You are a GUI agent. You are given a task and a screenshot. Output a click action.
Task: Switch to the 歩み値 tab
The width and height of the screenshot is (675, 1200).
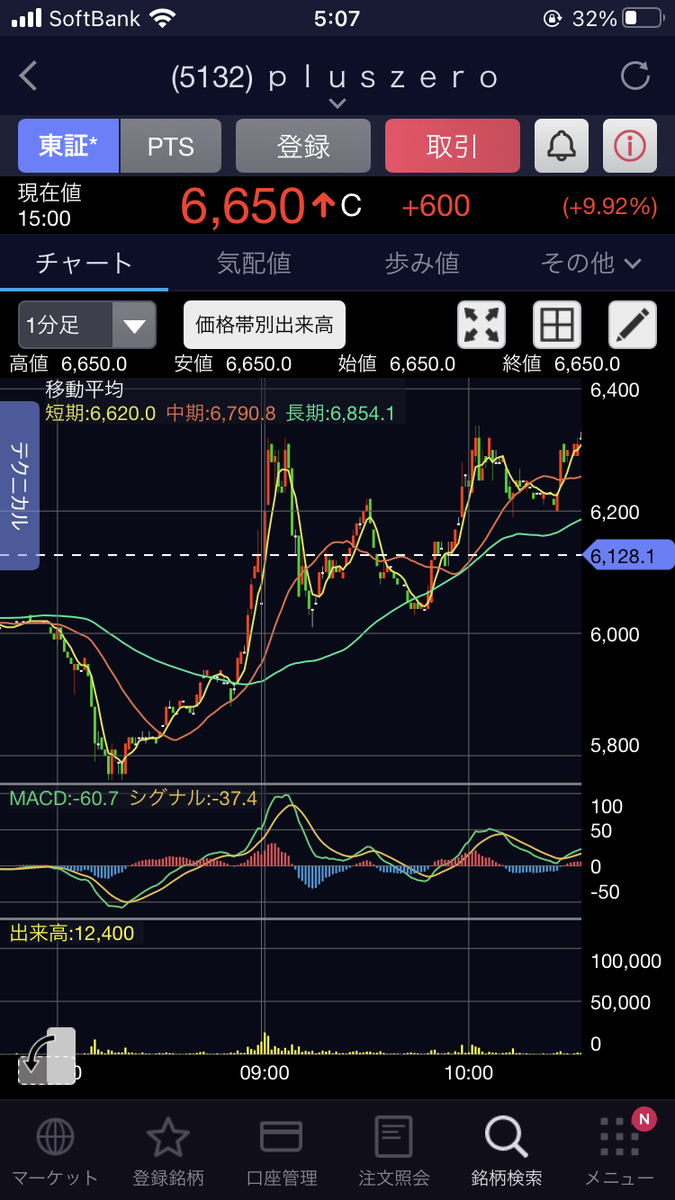click(422, 263)
